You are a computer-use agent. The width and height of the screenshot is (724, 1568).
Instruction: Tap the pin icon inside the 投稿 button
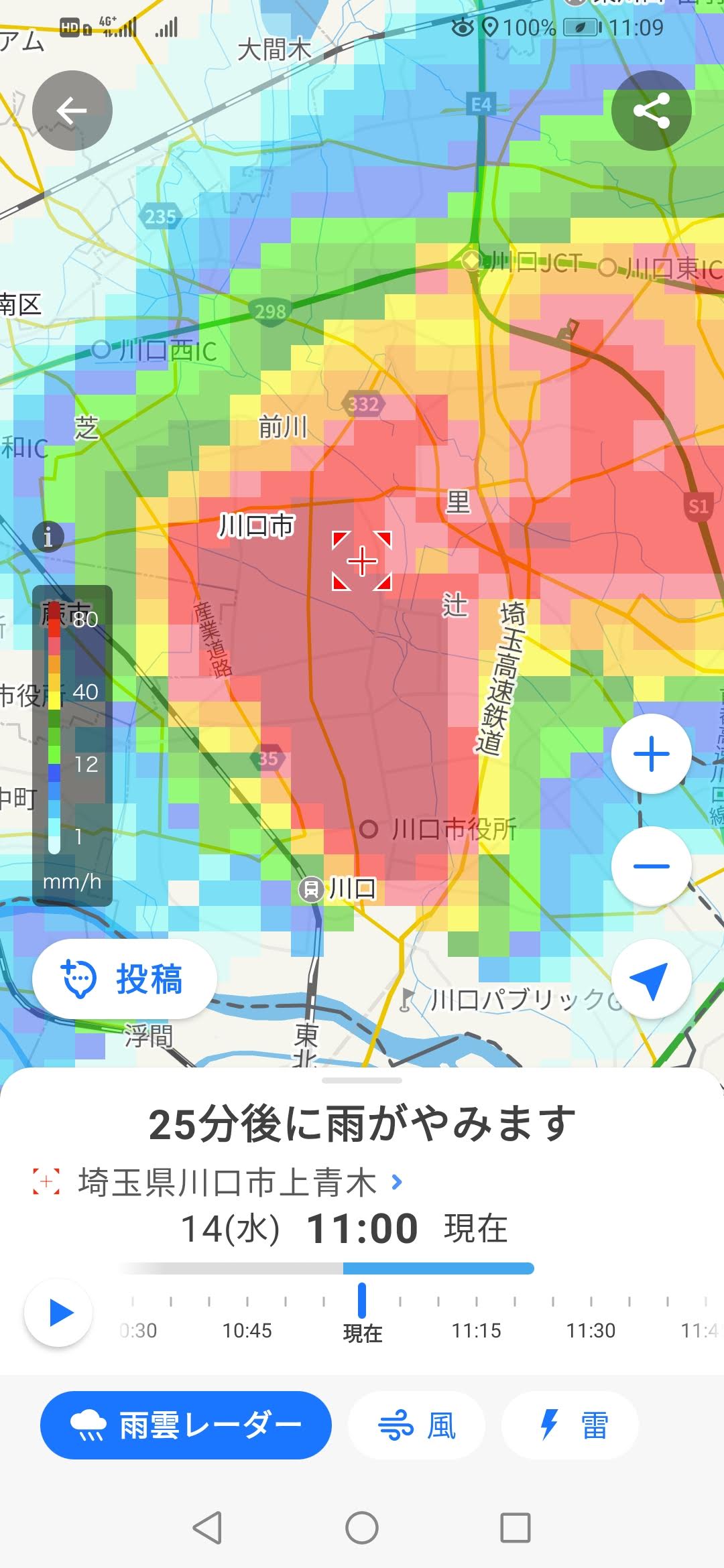(80, 978)
